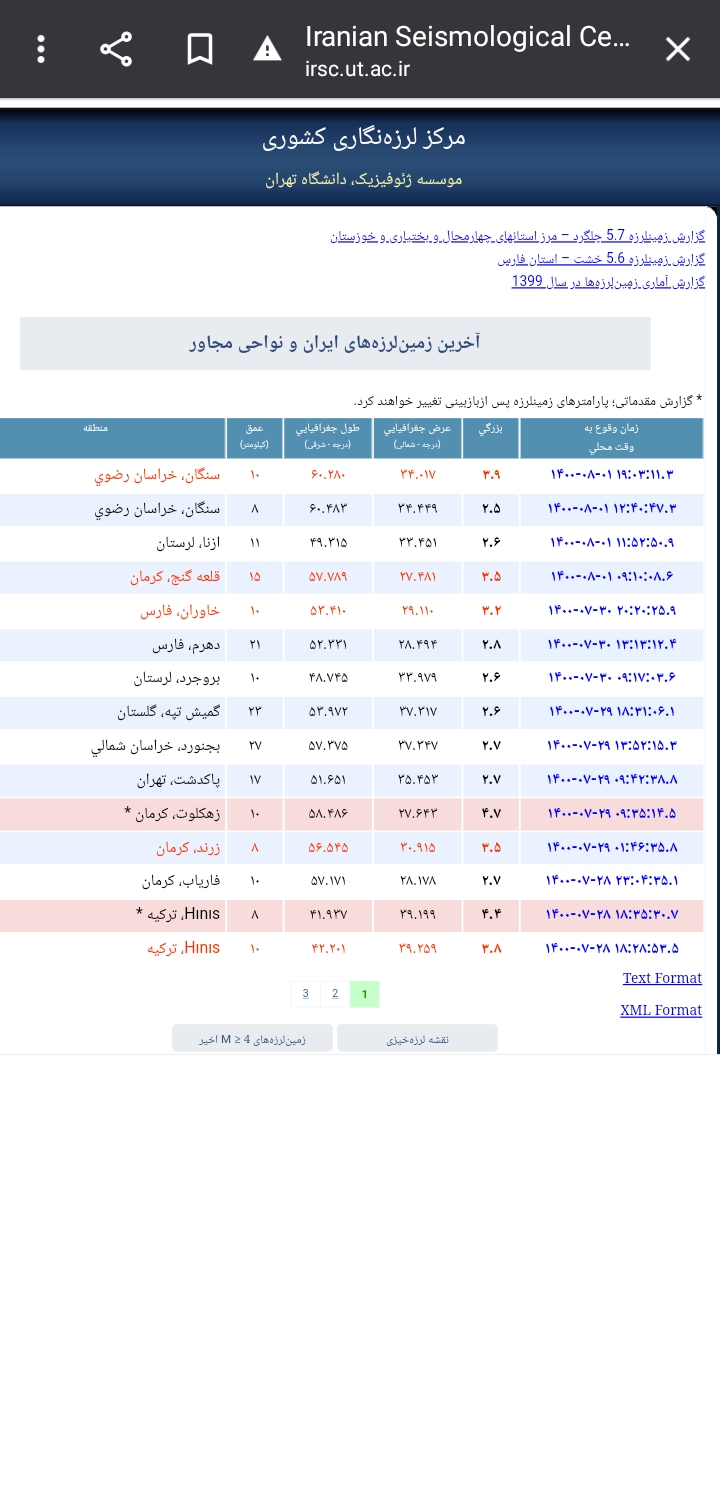The image size is (720, 1506).
Task: Show recent M ≥ 4 earthquakes
Action: click(x=253, y=1039)
